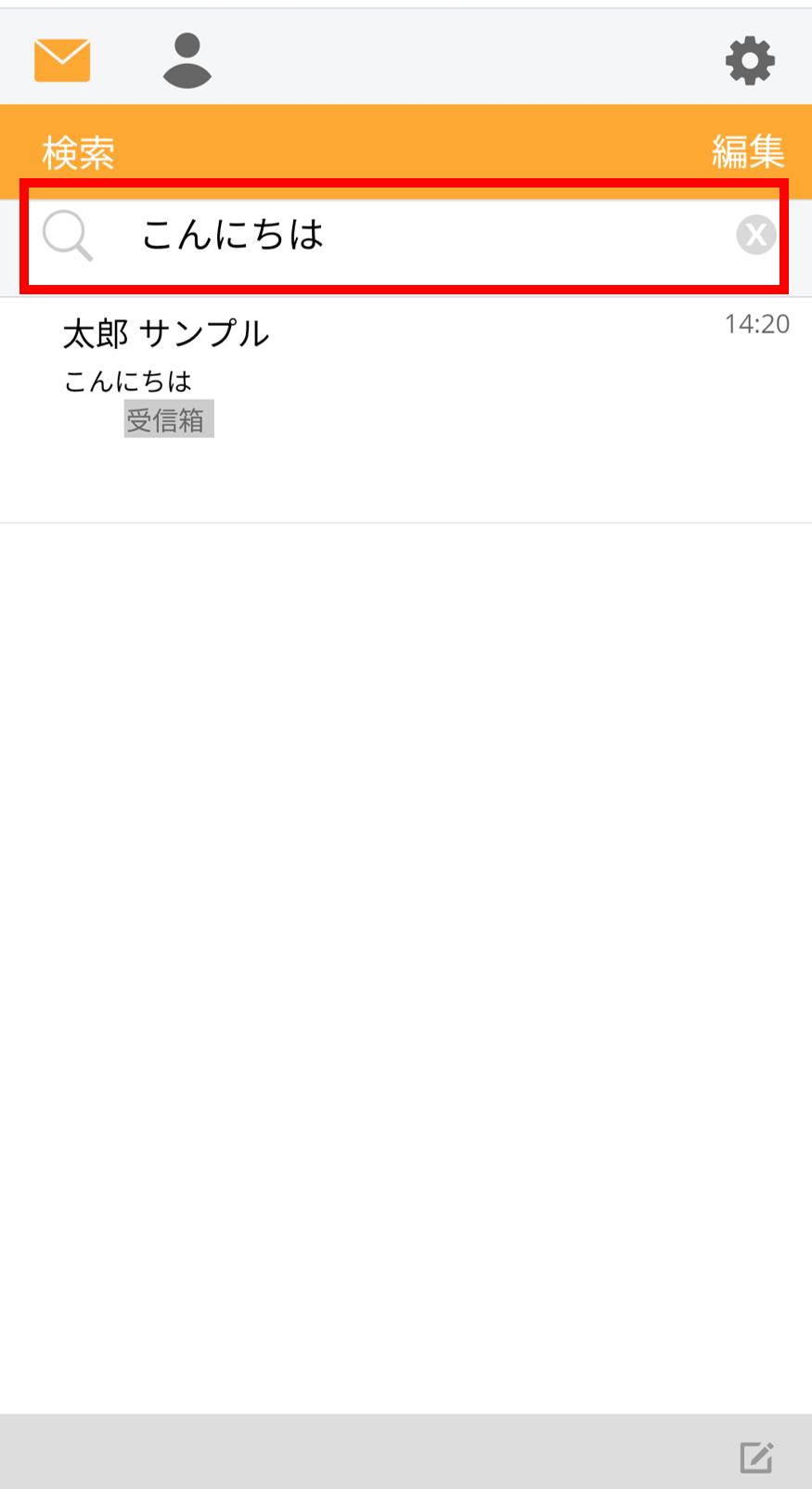Compose a new email
812x1489 pixels.
pyautogui.click(x=756, y=1457)
